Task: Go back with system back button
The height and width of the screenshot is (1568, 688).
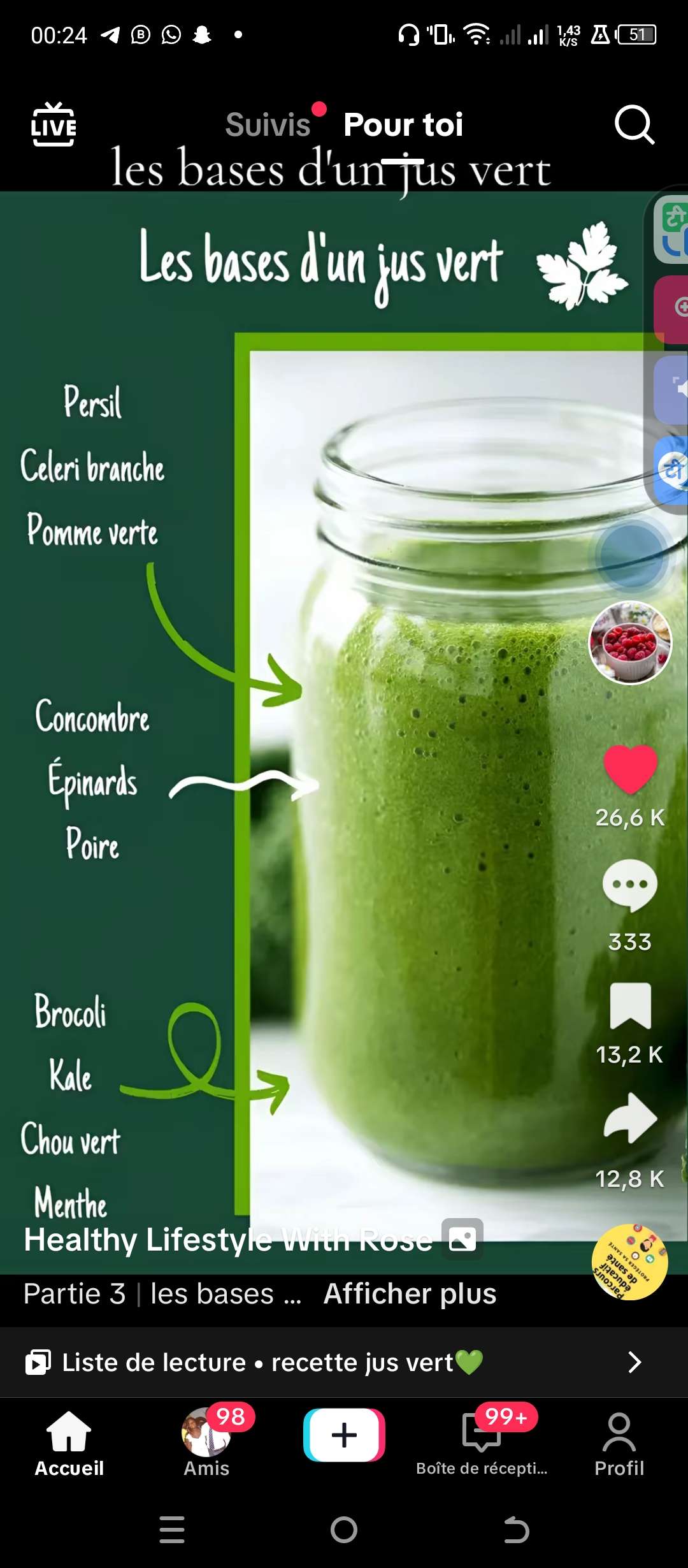Action: 516,1530
